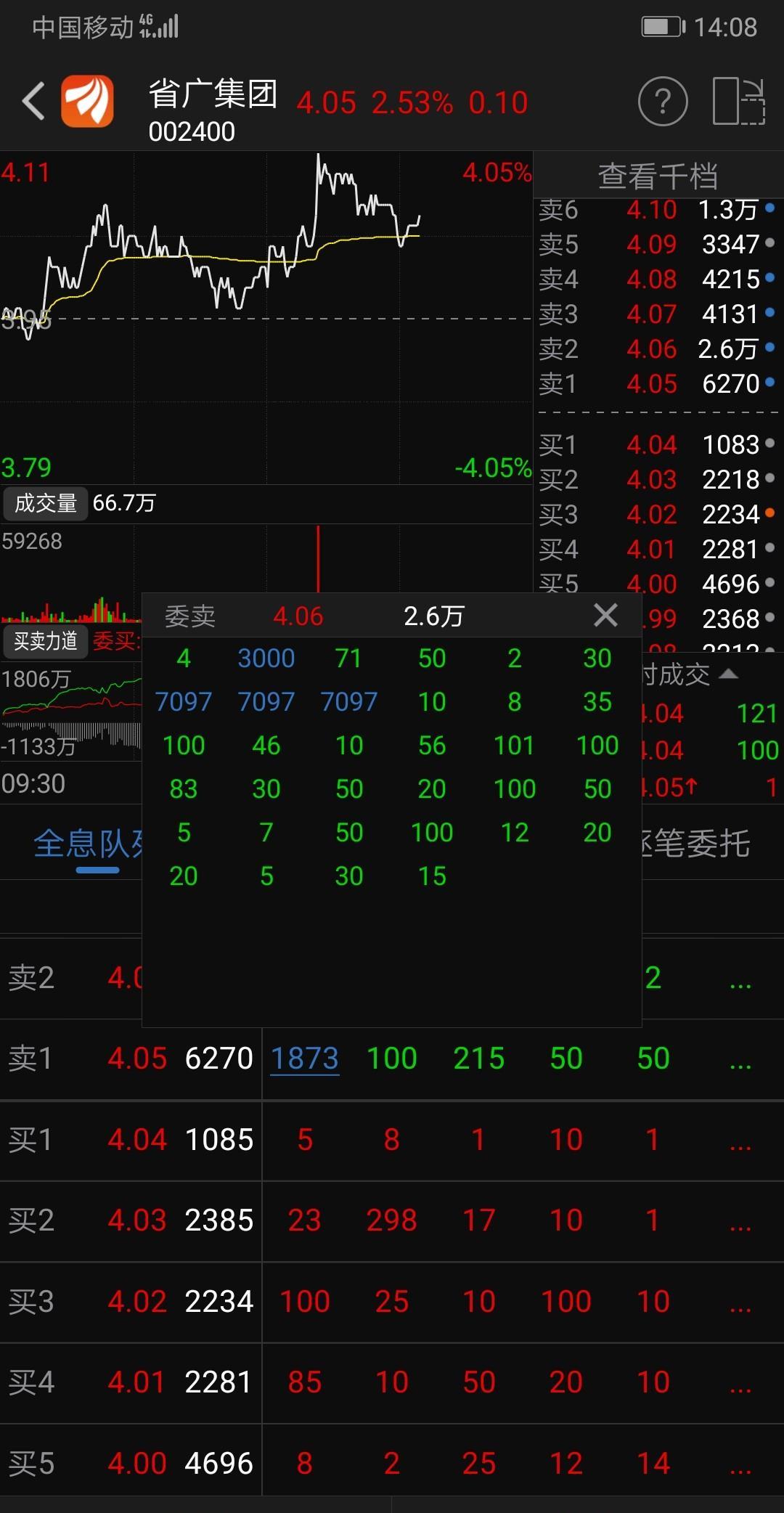The image size is (784, 1513).
Task: Expand more orders in the 卖1 row
Action: click(740, 1060)
